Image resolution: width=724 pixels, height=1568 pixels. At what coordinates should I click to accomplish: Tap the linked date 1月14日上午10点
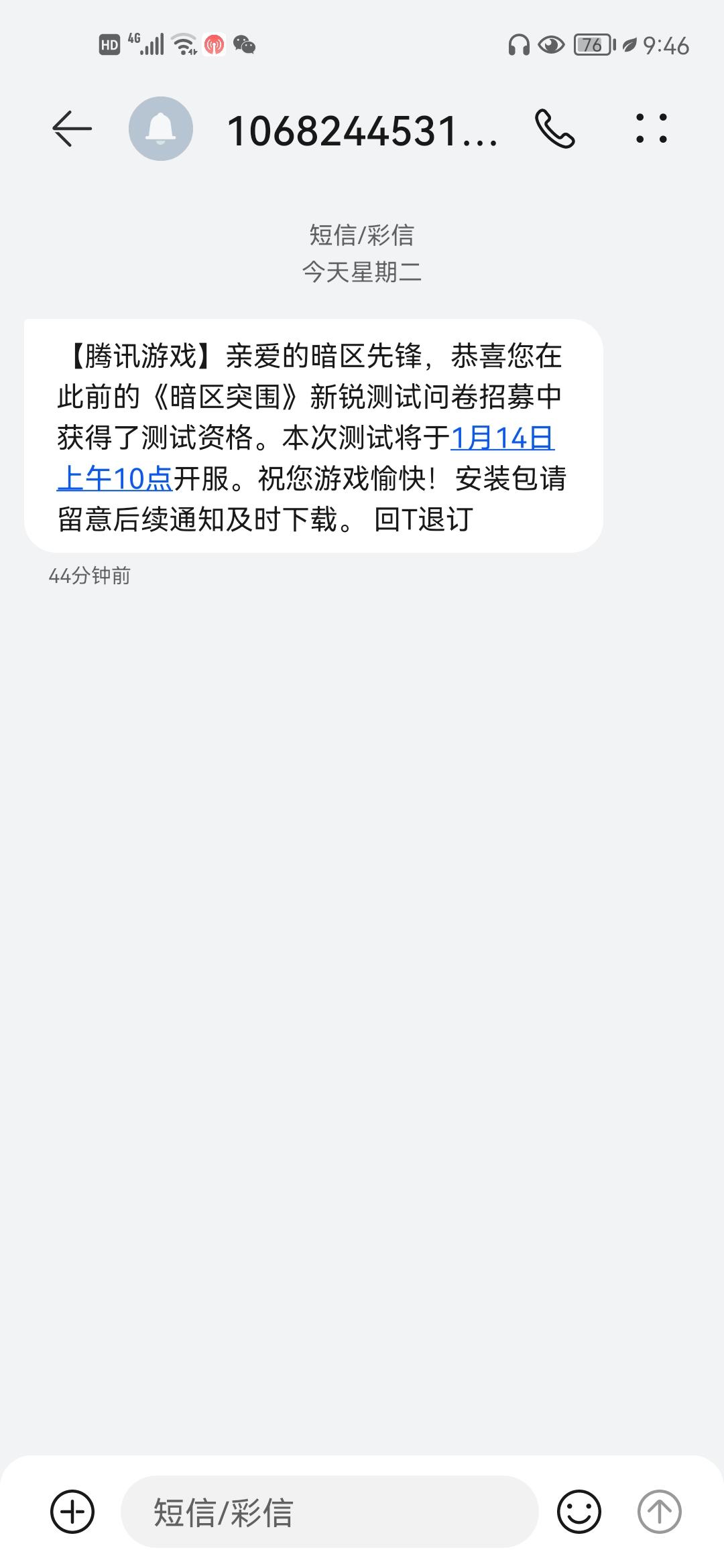(x=501, y=439)
